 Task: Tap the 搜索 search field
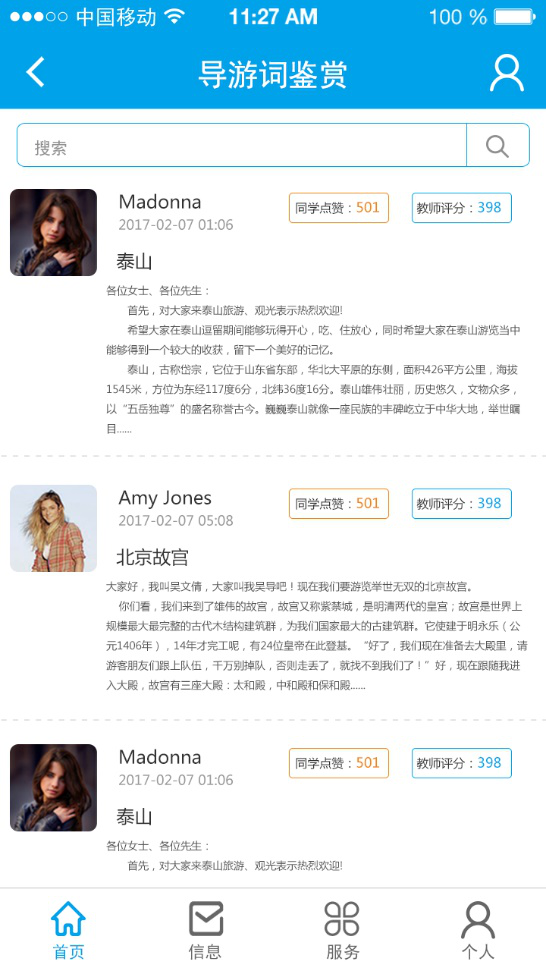pyautogui.click(x=241, y=145)
